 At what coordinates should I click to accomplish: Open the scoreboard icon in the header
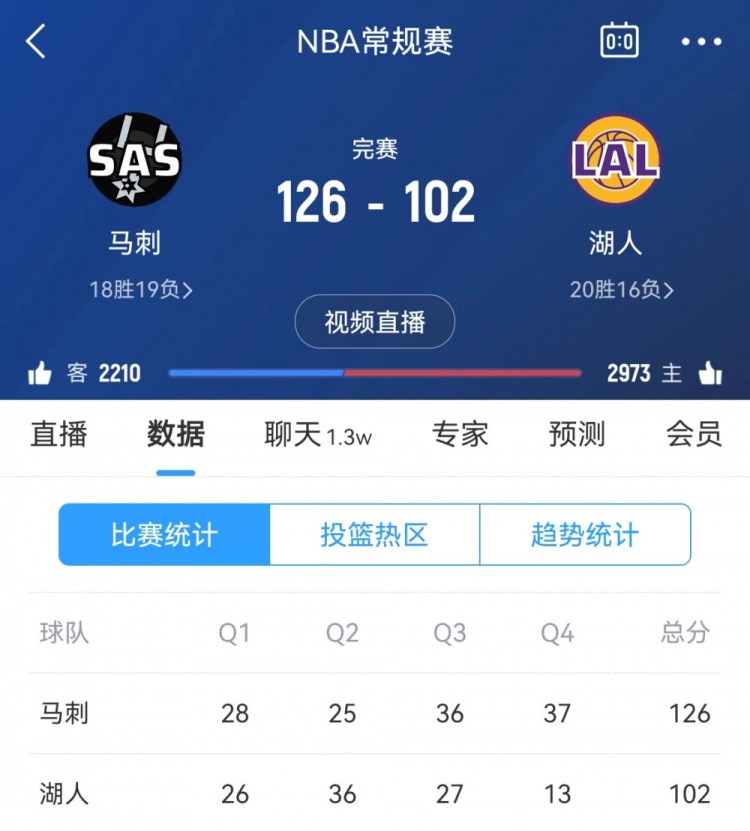[x=619, y=42]
